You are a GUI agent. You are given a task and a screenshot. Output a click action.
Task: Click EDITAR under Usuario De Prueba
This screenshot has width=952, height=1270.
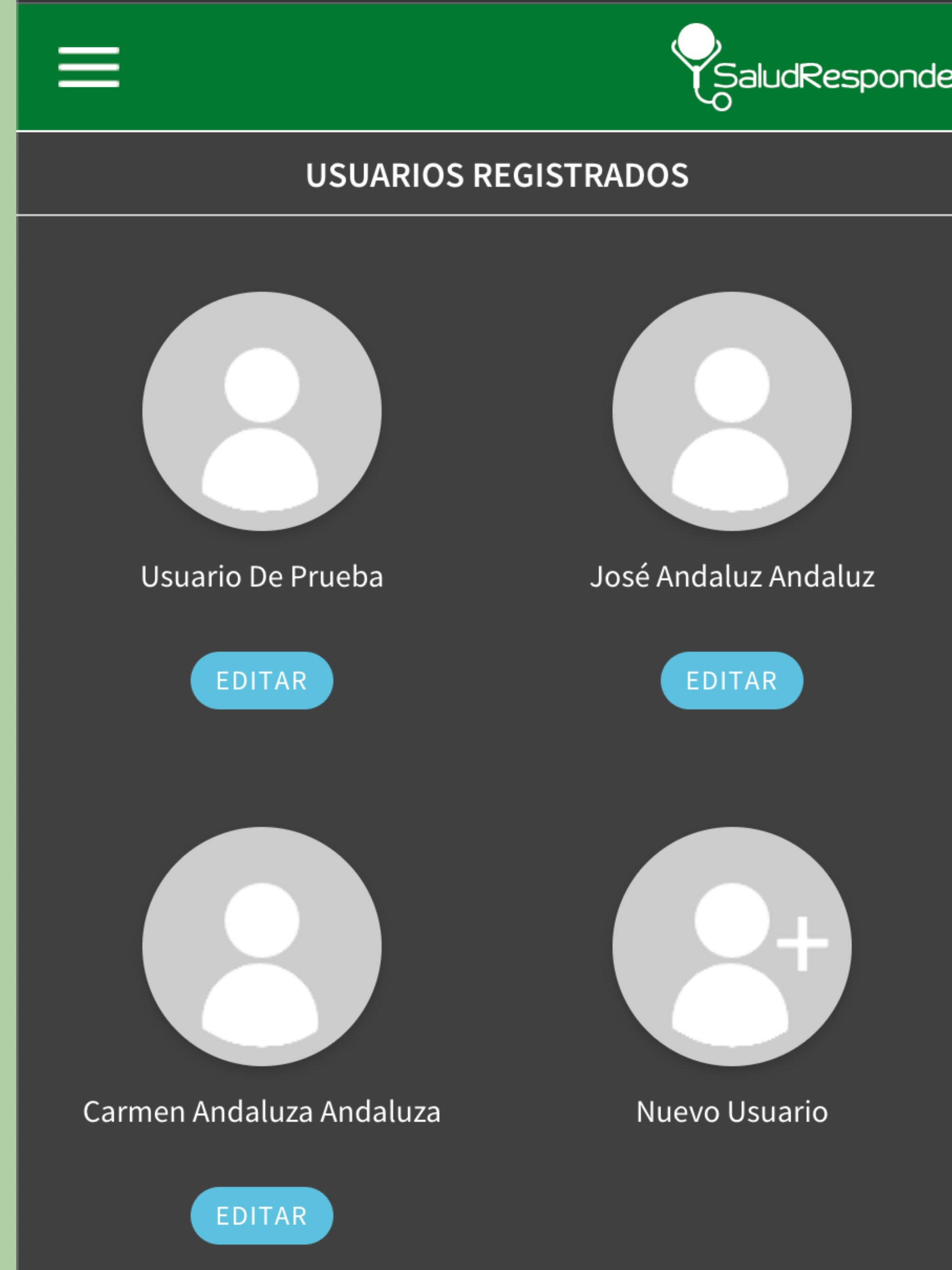pos(261,681)
